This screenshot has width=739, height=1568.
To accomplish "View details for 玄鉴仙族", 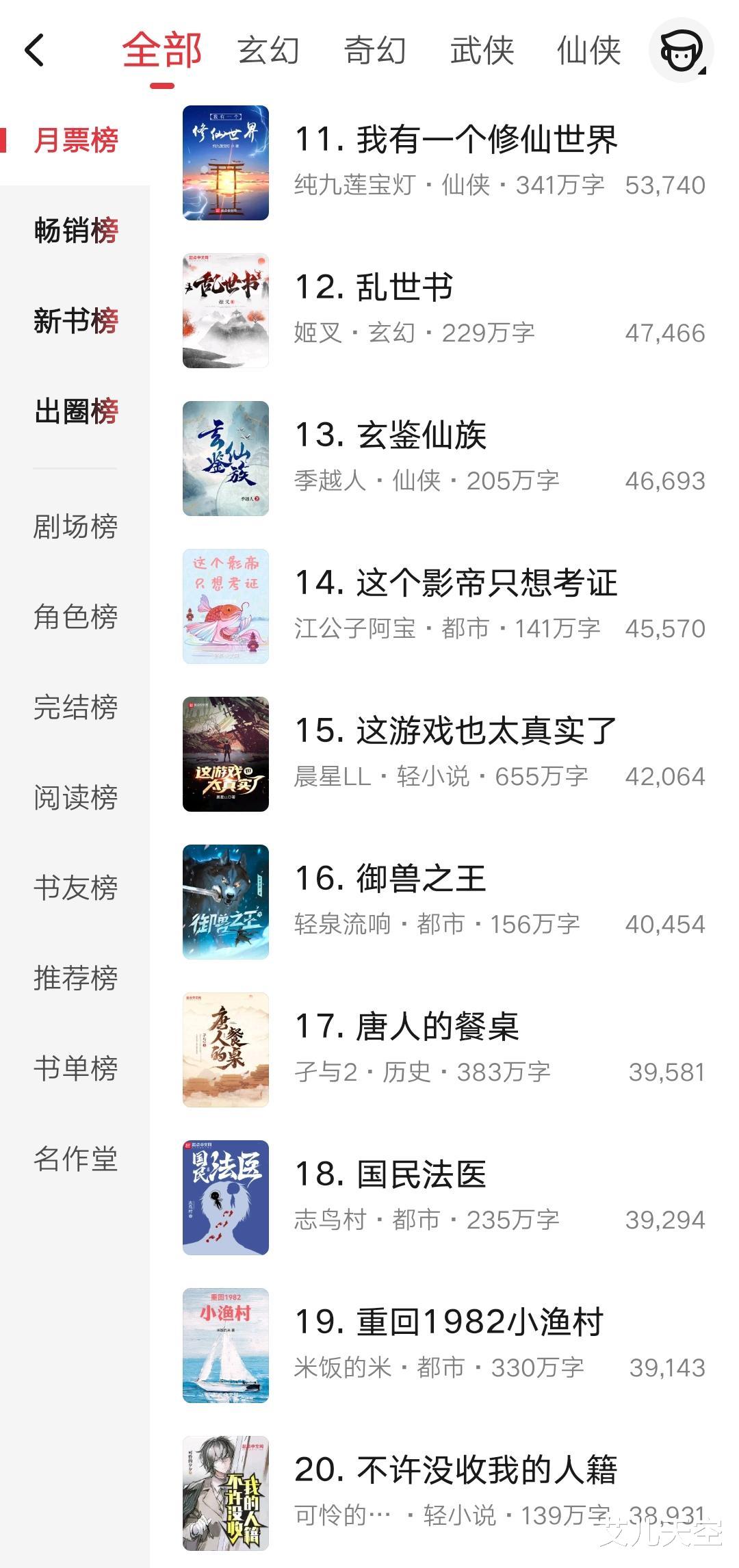I will tap(421, 435).
